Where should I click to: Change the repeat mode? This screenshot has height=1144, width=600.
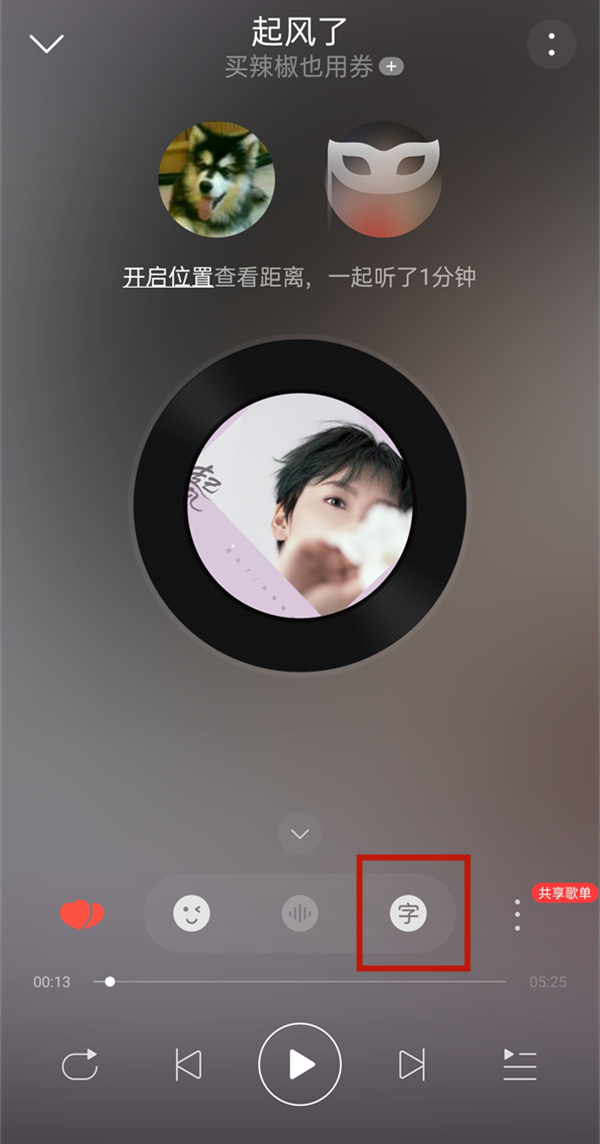[x=80, y=1065]
